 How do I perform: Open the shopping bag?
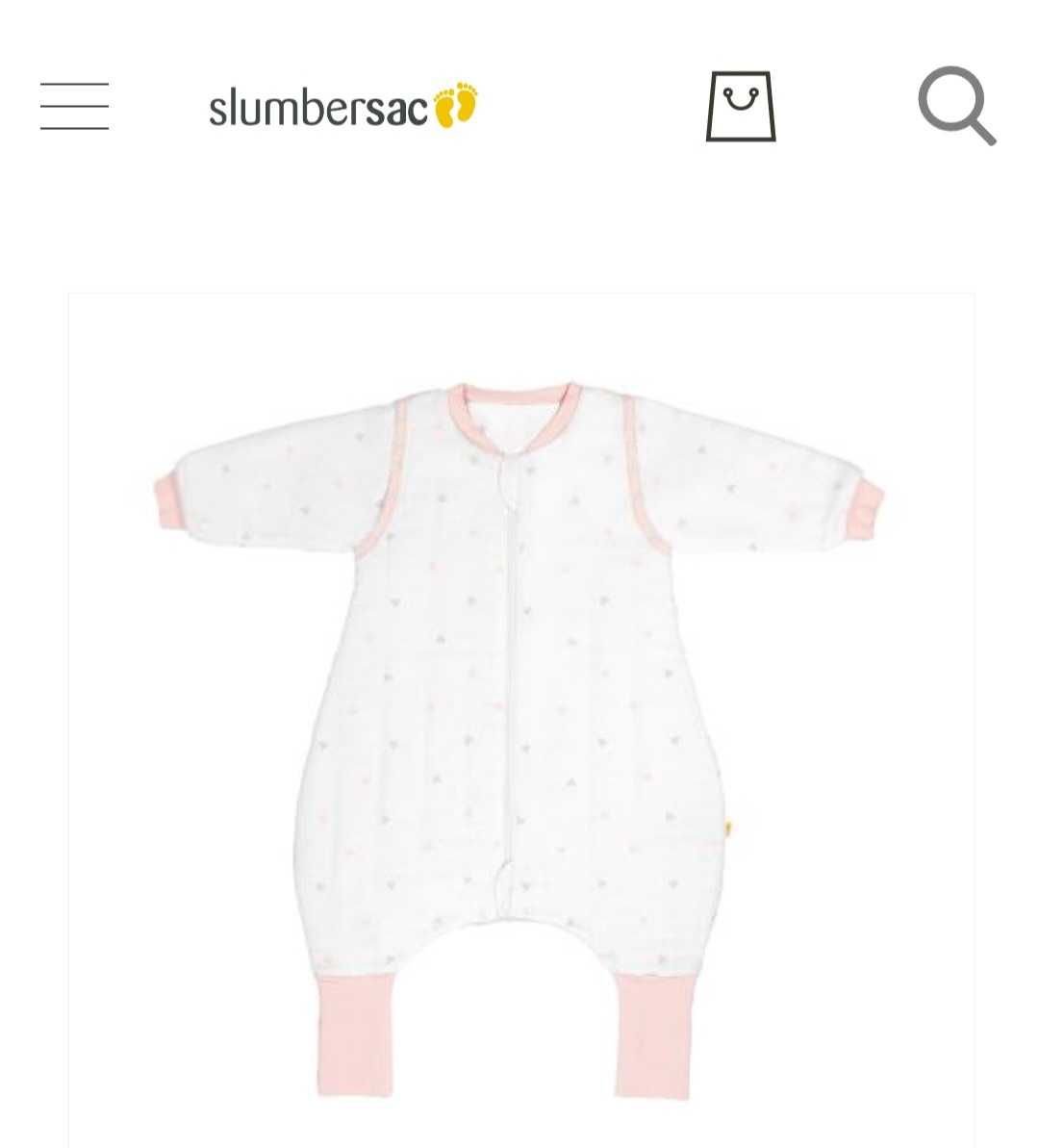[x=740, y=107]
